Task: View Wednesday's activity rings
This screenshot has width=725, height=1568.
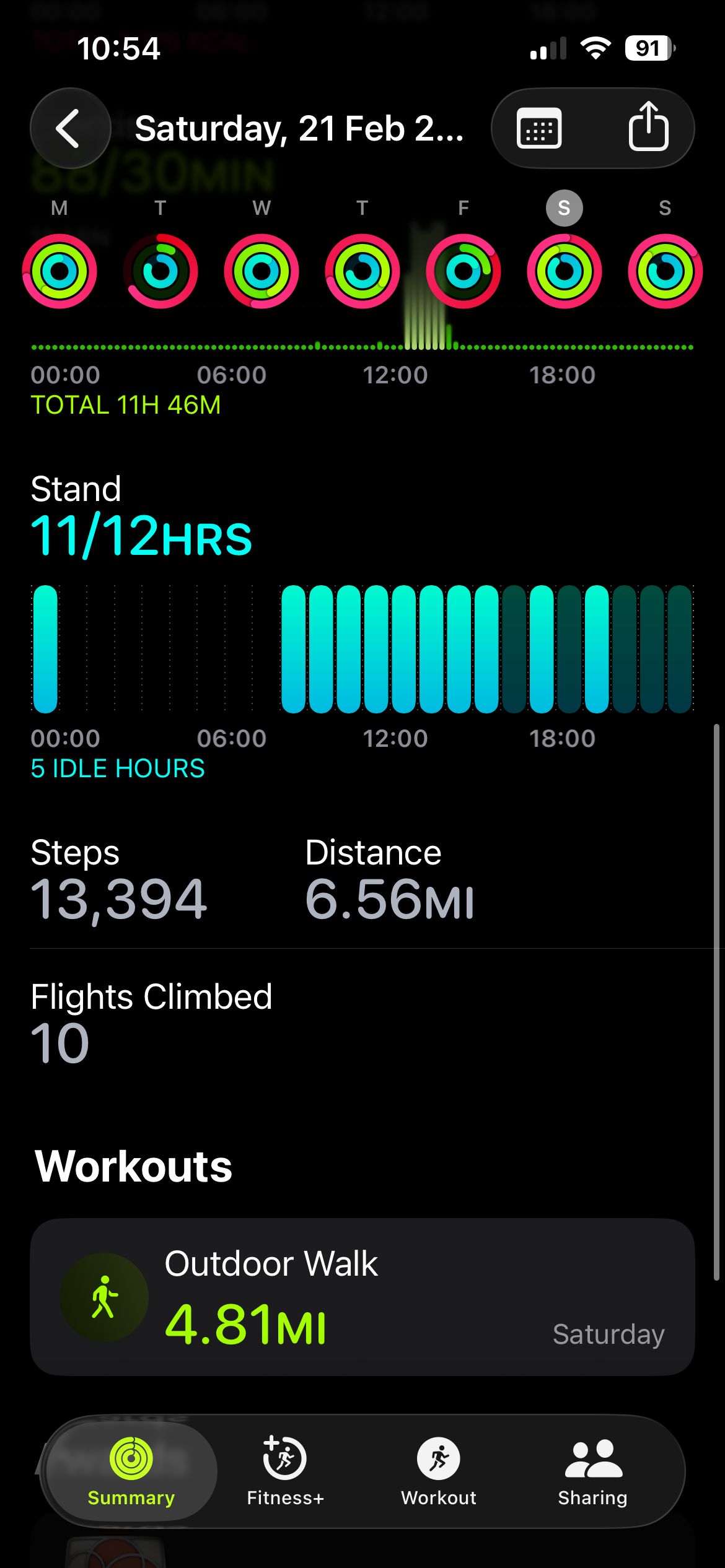Action: point(261,271)
